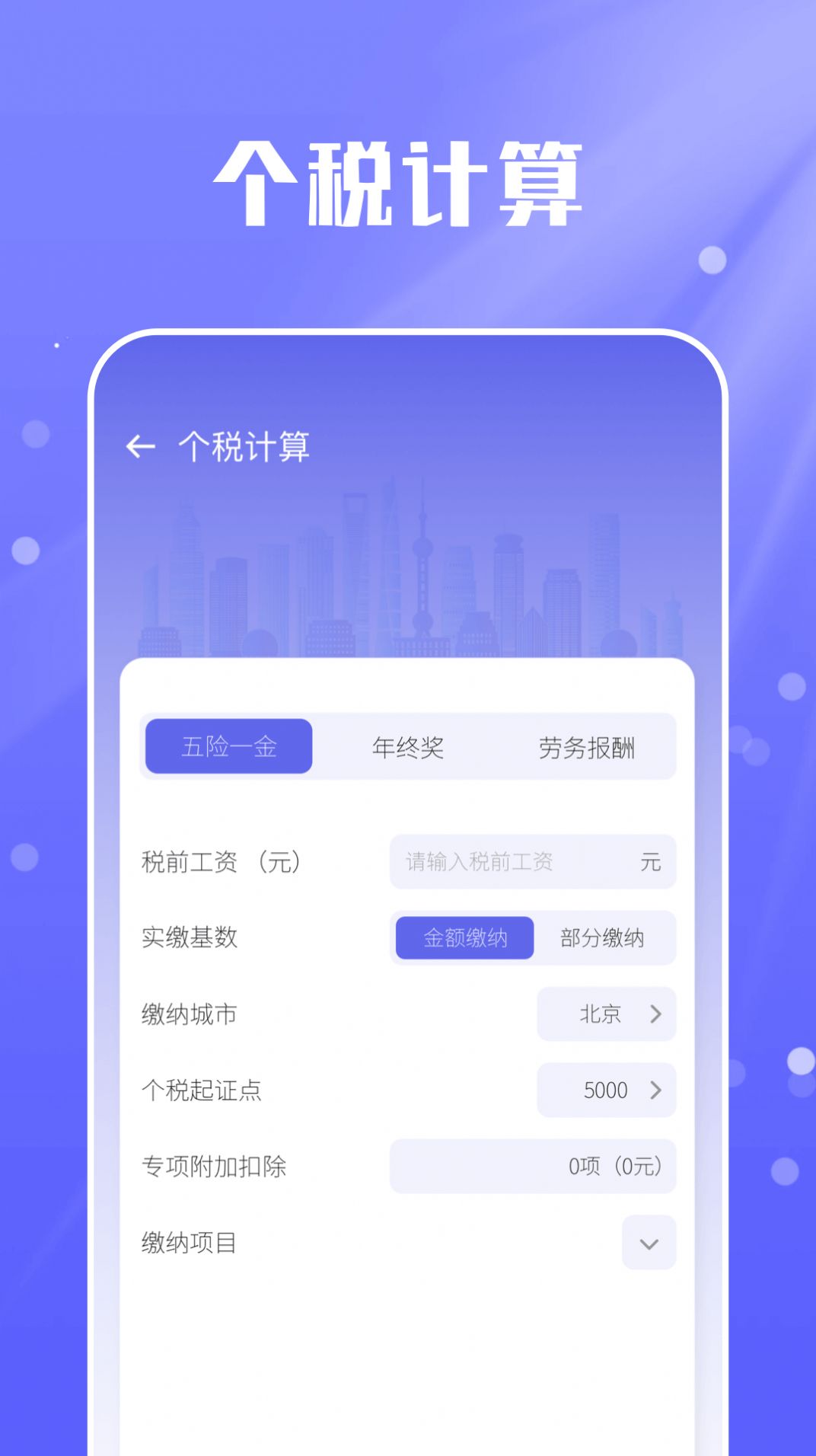Expand the 缴纳项目 section arrow

tap(648, 1242)
